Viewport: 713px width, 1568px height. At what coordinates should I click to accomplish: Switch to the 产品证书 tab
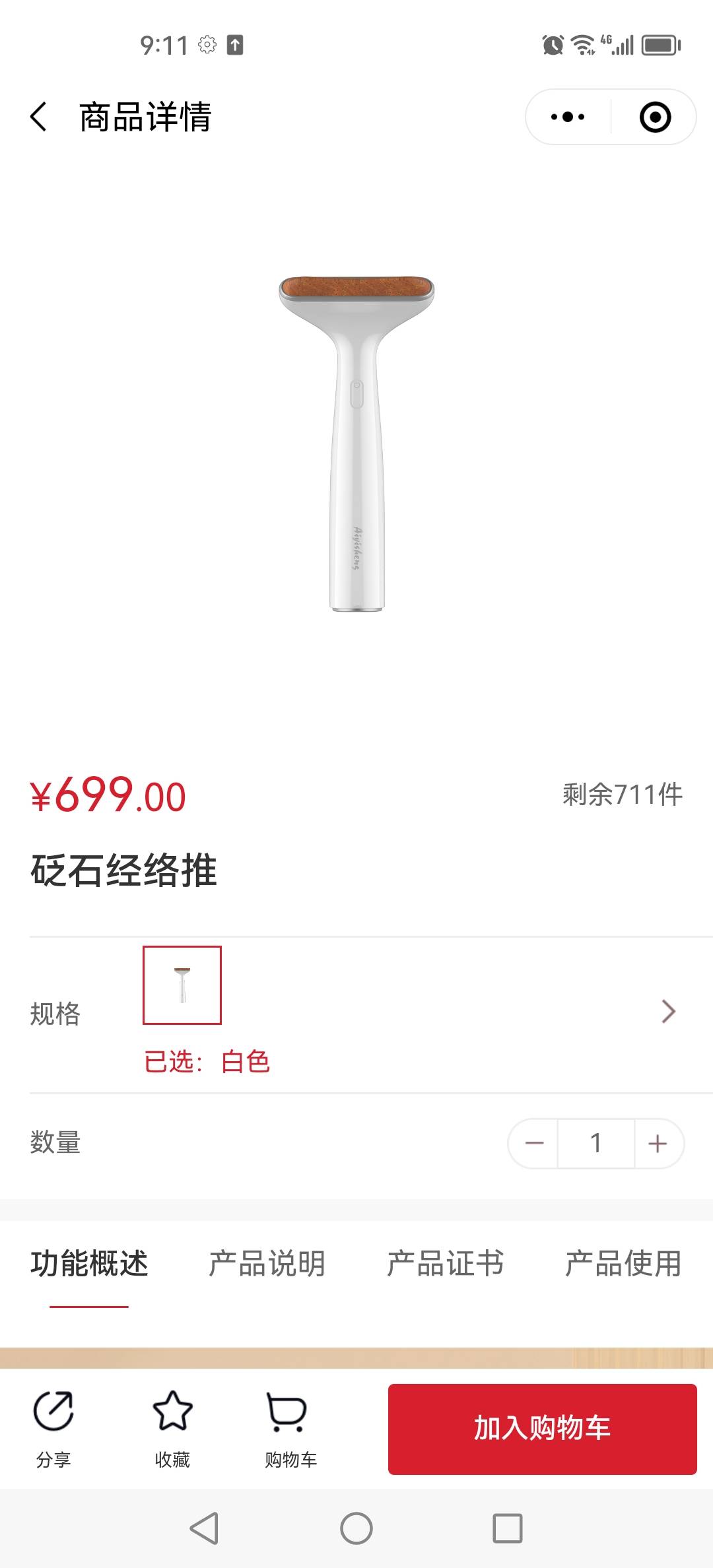point(445,1263)
